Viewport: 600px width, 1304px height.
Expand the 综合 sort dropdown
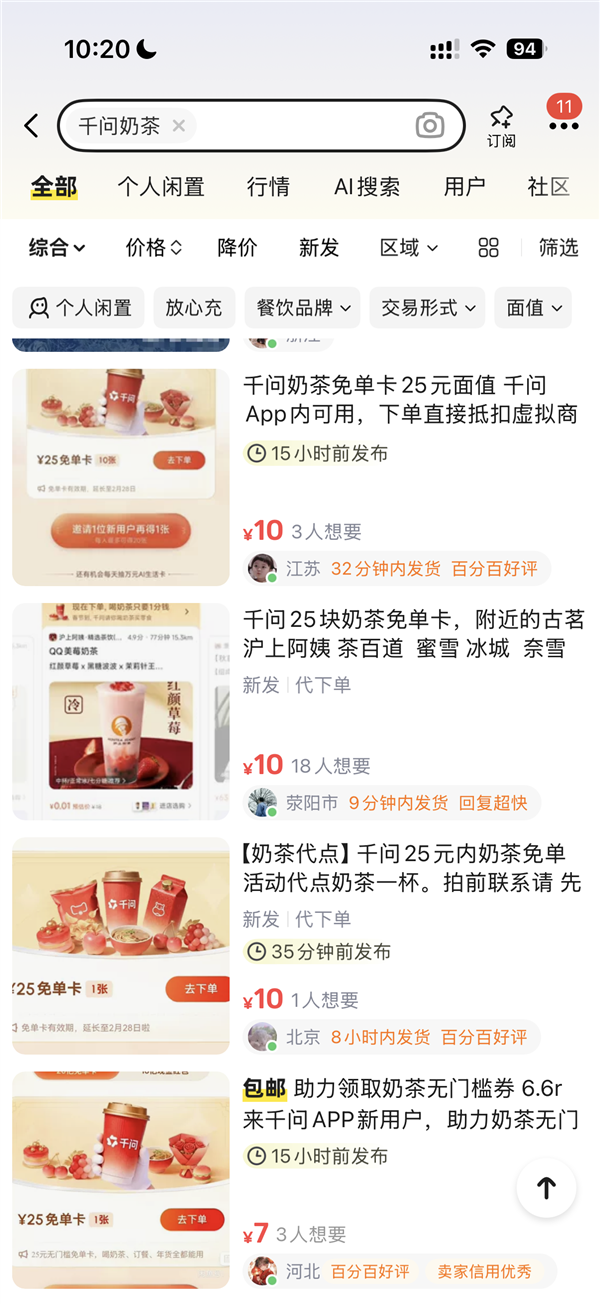pos(57,248)
